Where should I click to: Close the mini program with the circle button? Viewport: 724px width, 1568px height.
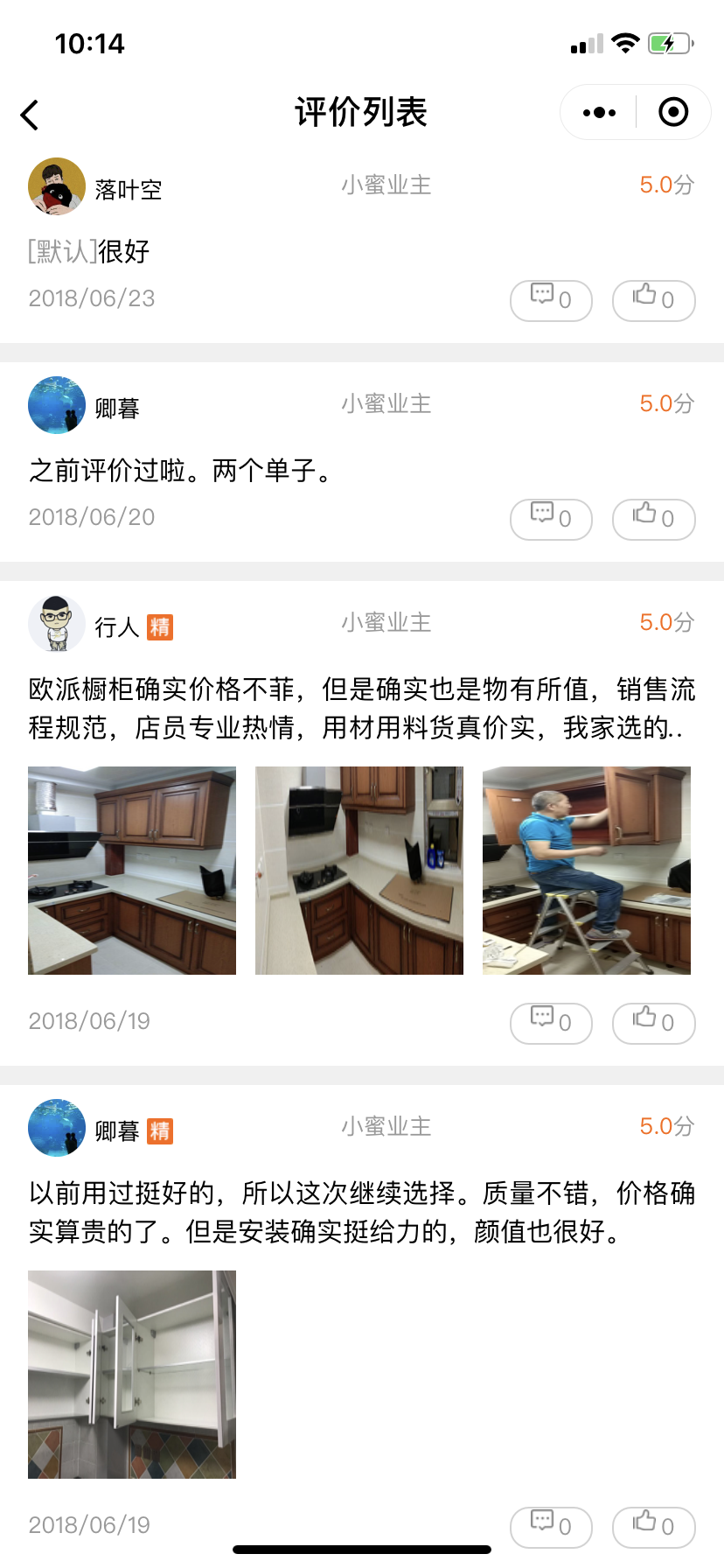click(673, 113)
